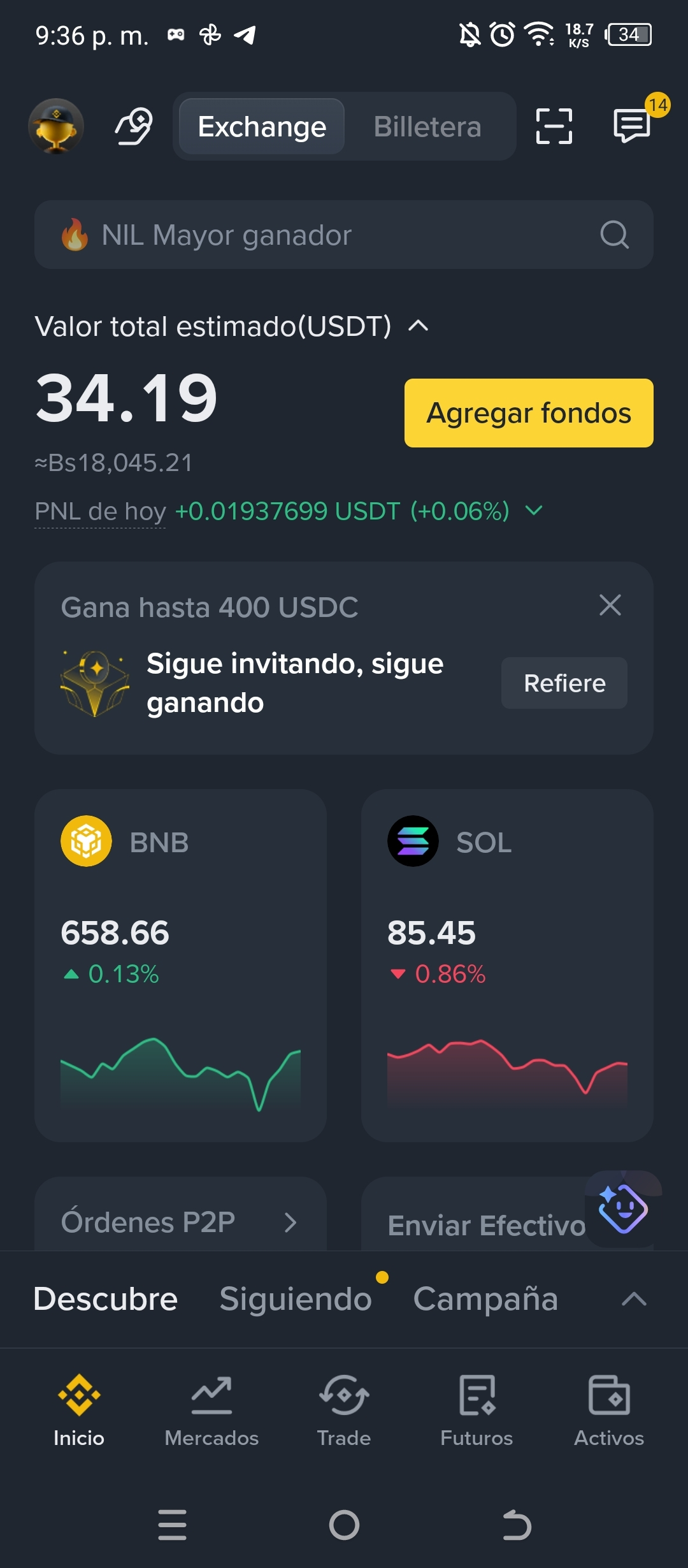Open the profile avatar
Image resolution: width=688 pixels, height=1568 pixels.
coord(56,126)
